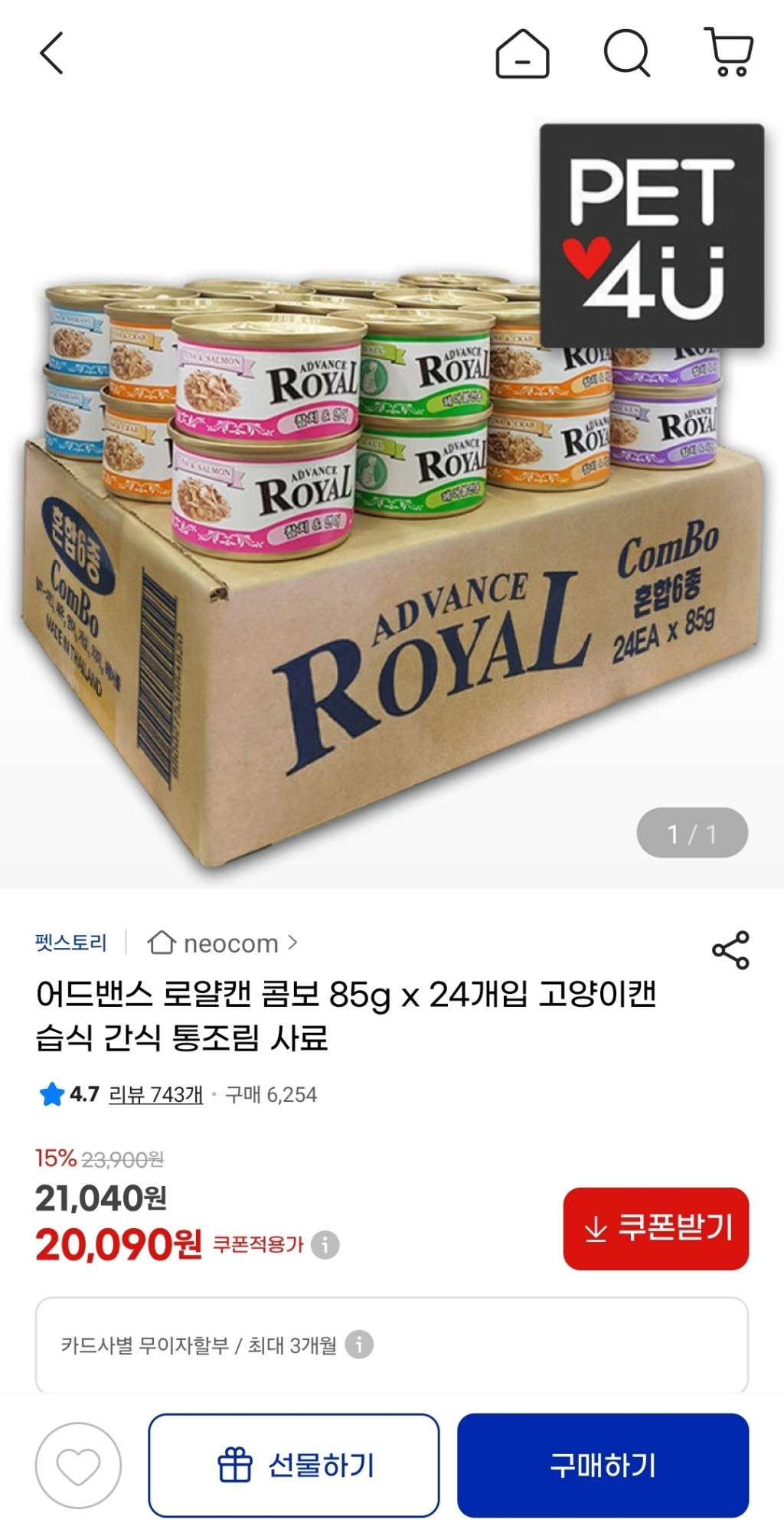Screen dimensions: 784x1536
Task: Open the neocom seller shop
Action: (222, 943)
